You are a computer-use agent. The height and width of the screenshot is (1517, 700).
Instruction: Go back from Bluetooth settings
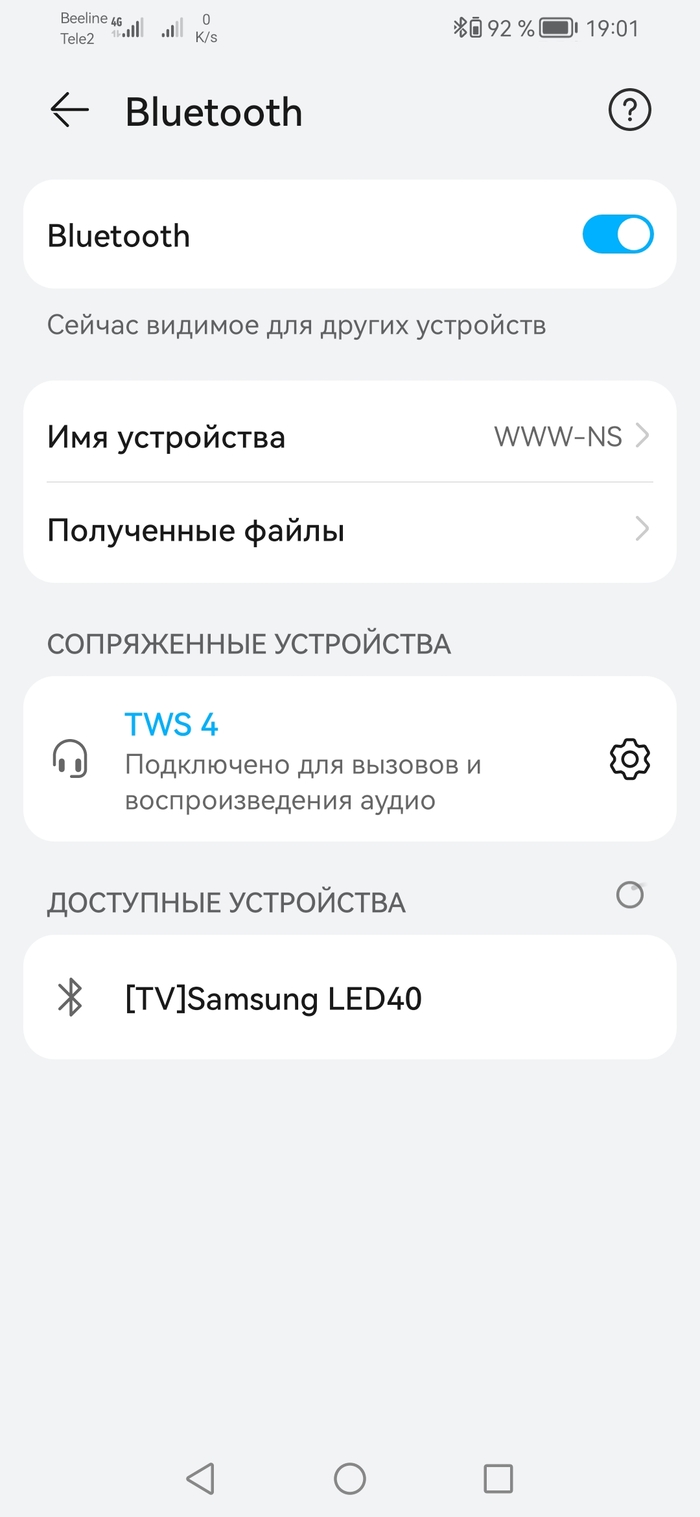pos(70,110)
